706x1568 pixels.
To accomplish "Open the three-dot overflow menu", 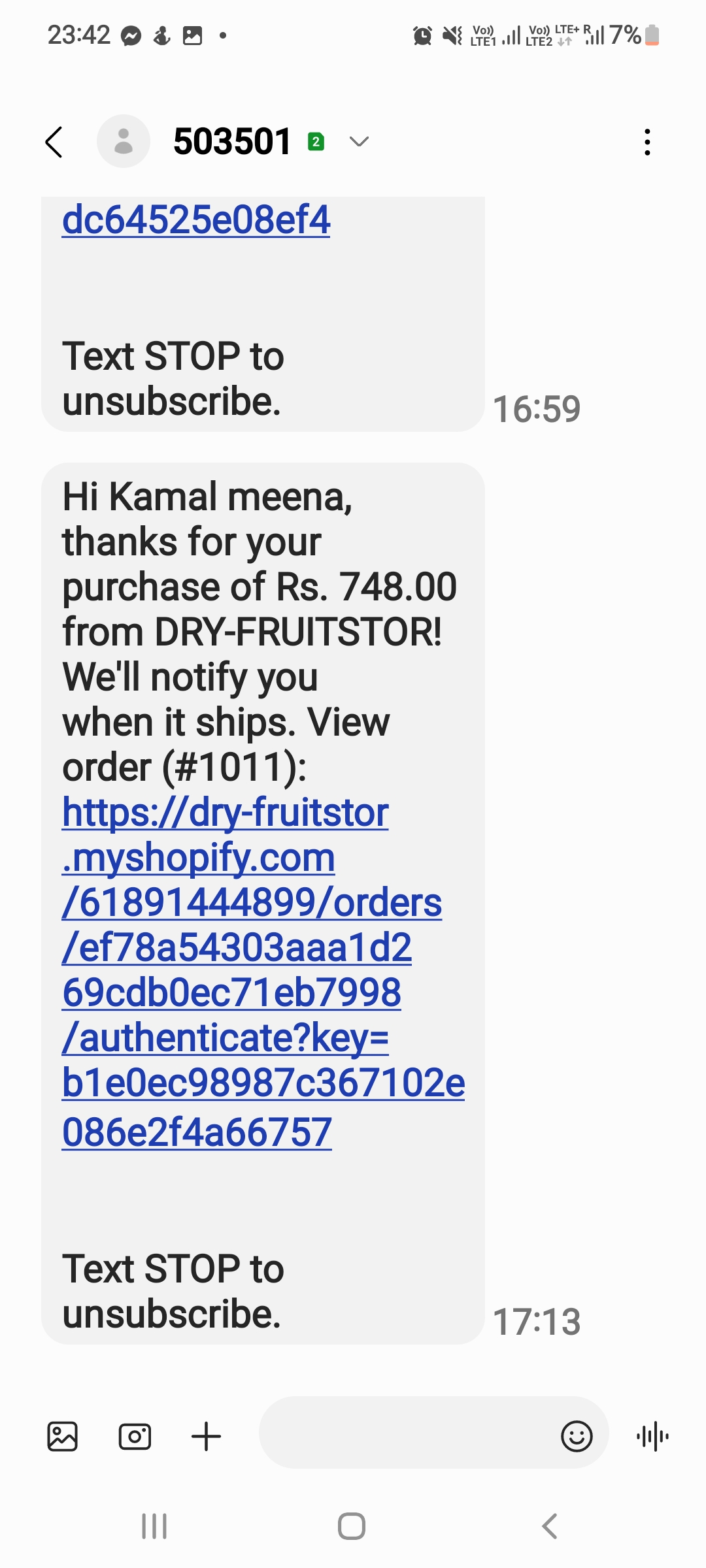I will [x=647, y=142].
